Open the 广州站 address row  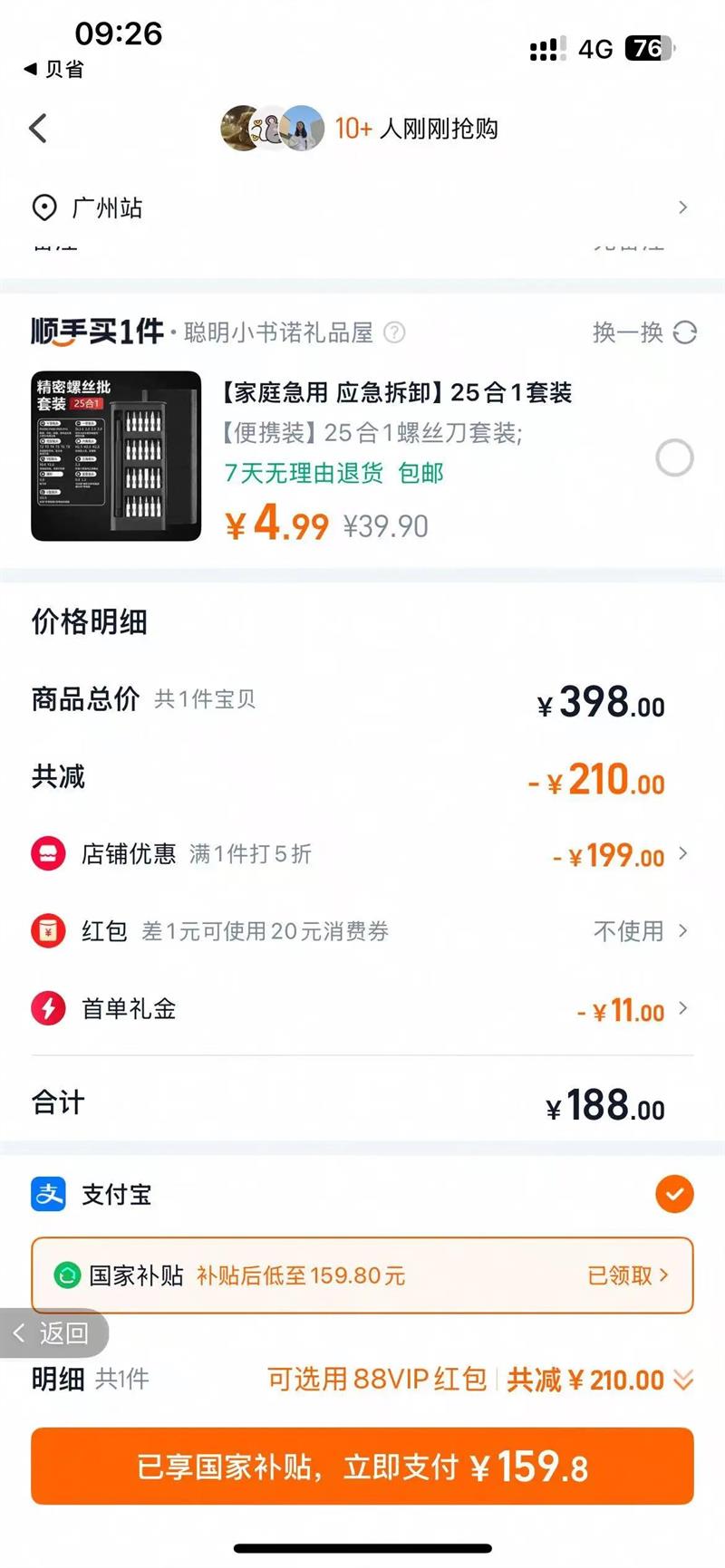(x=362, y=207)
